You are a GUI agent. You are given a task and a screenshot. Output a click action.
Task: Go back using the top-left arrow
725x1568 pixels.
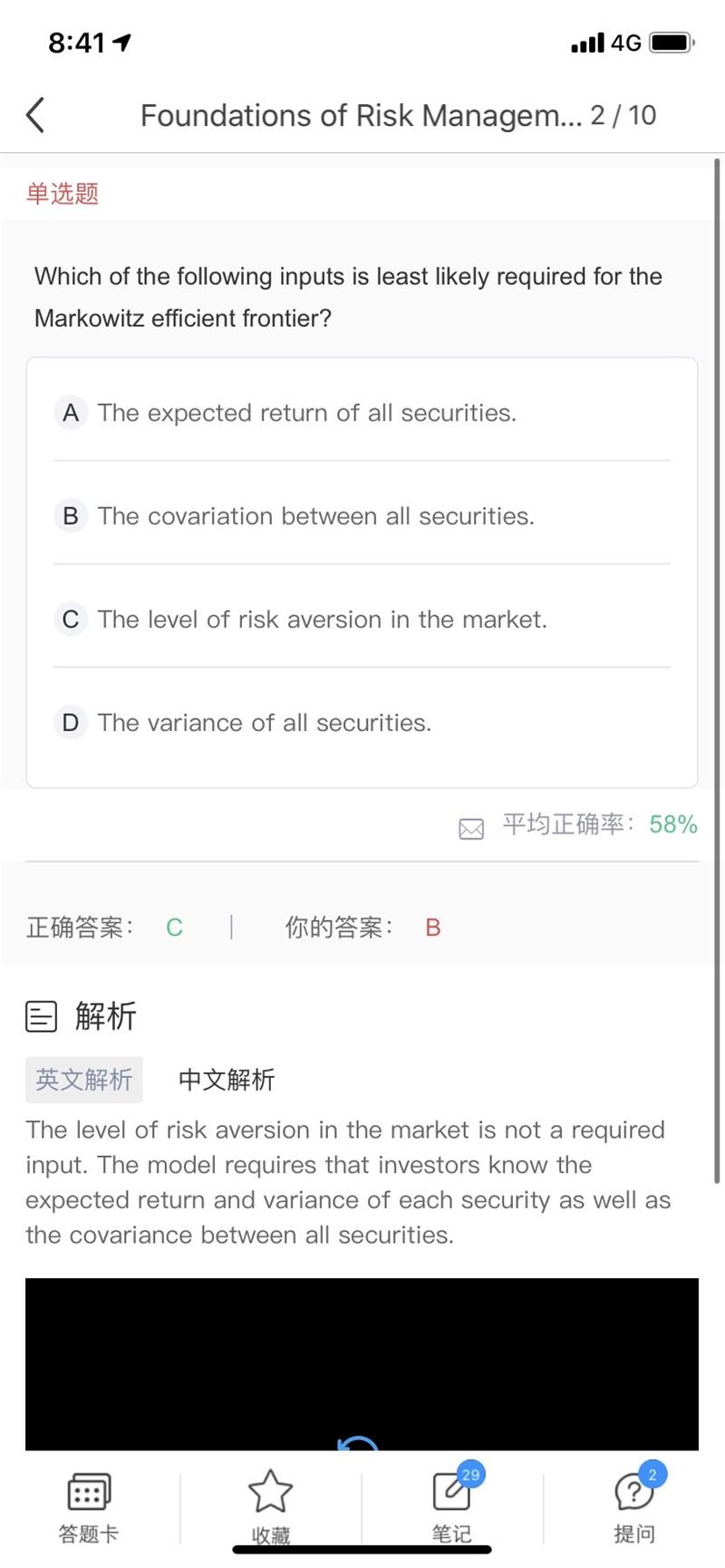pyautogui.click(x=35, y=115)
